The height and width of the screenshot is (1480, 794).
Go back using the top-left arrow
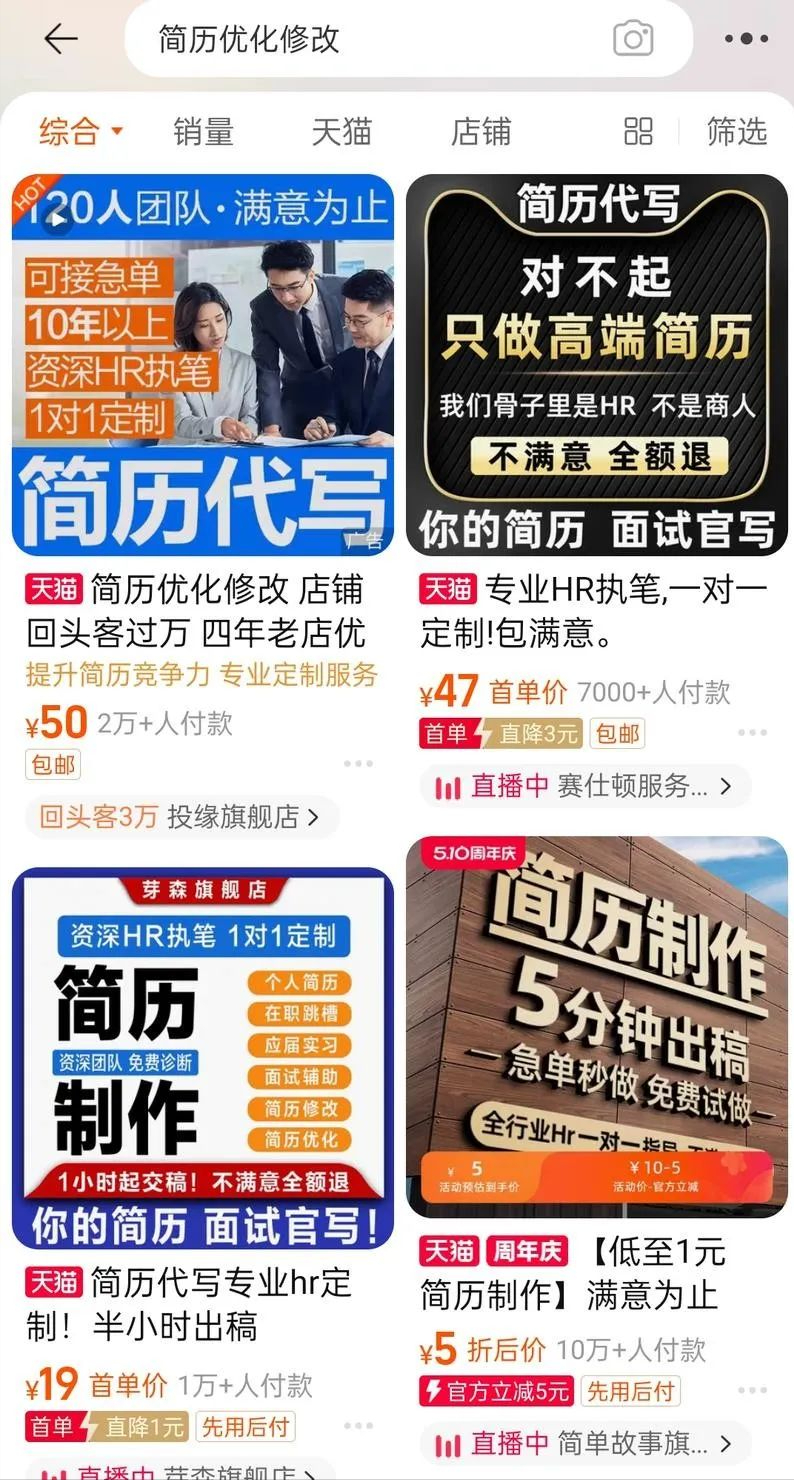[x=61, y=39]
